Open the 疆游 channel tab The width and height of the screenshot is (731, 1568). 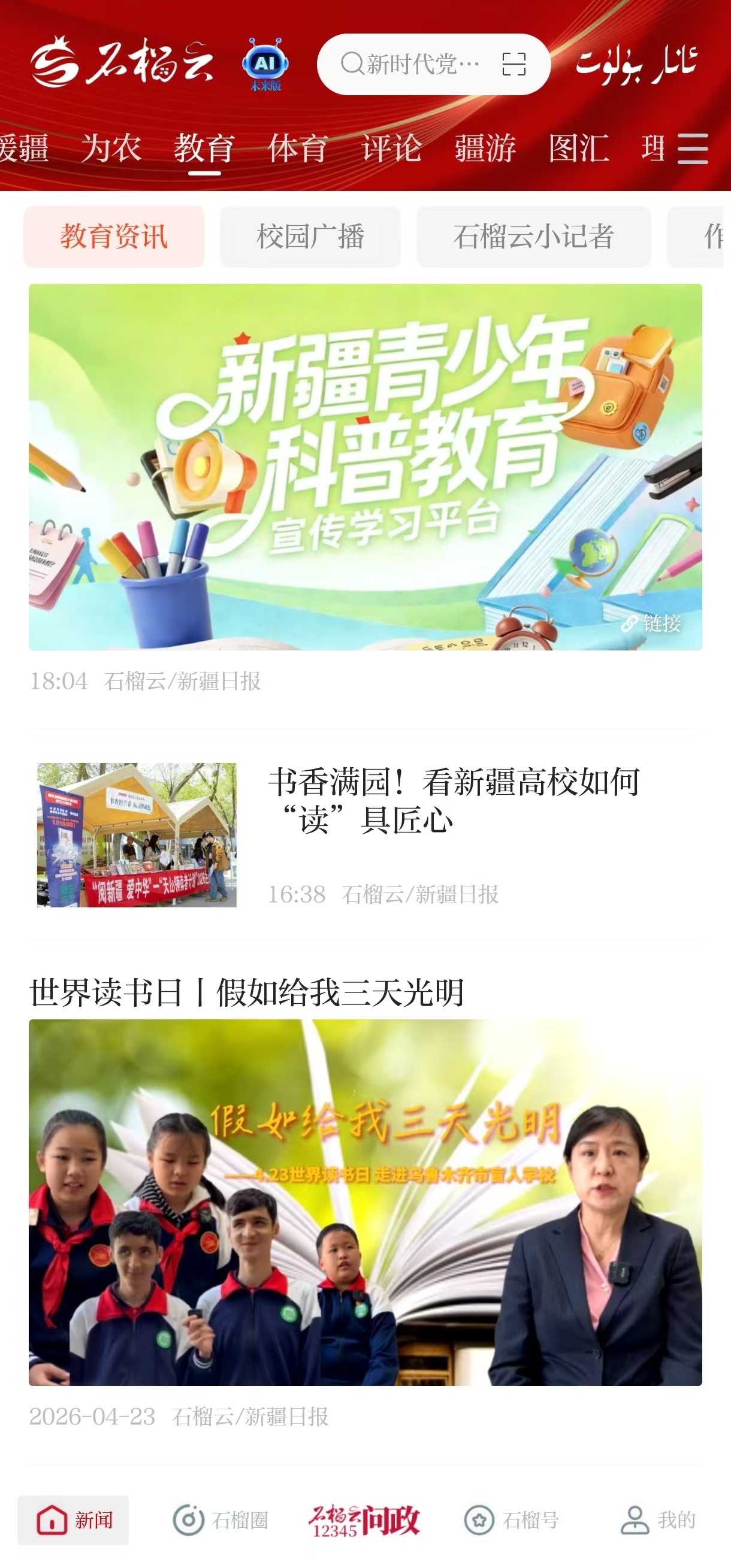coord(485,149)
